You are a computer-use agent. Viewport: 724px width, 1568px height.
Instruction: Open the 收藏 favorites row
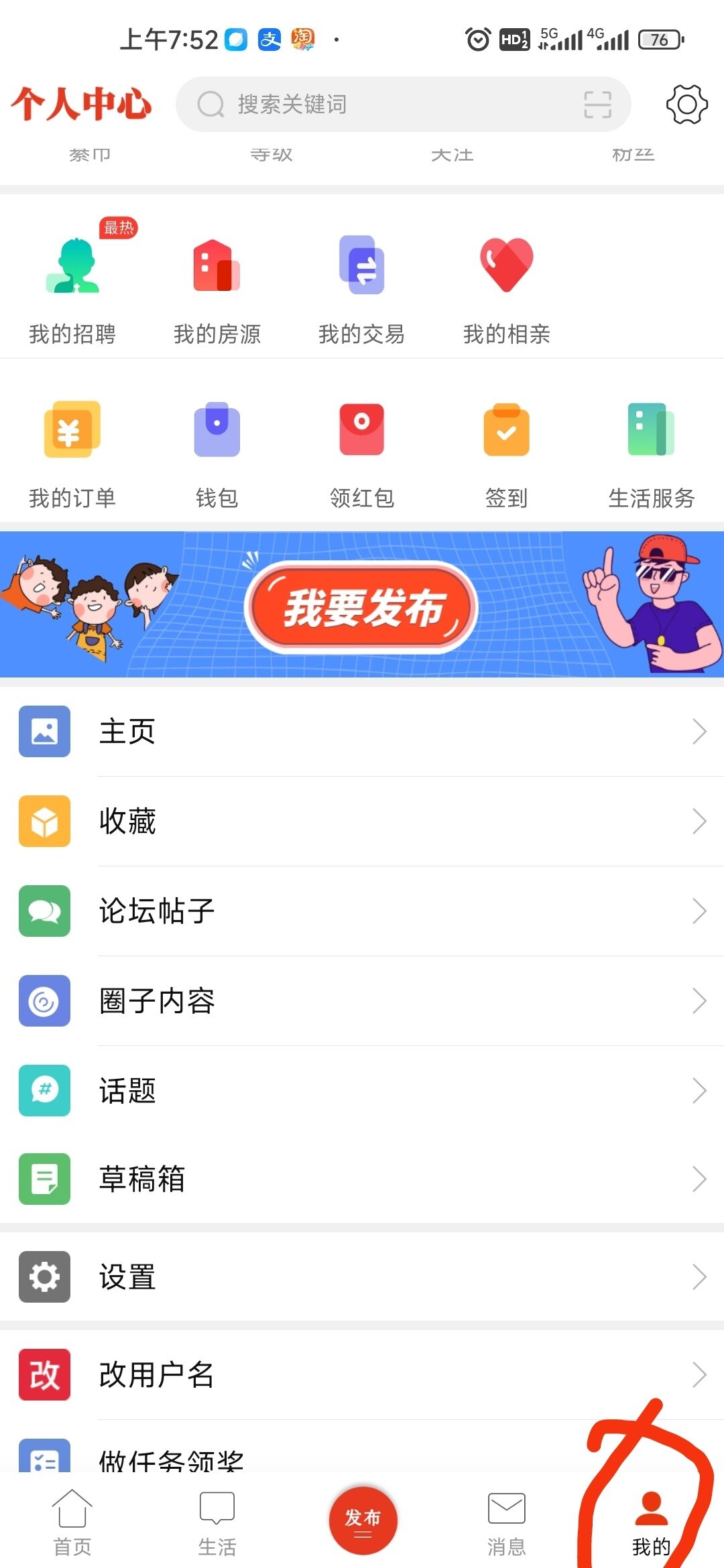(x=362, y=822)
